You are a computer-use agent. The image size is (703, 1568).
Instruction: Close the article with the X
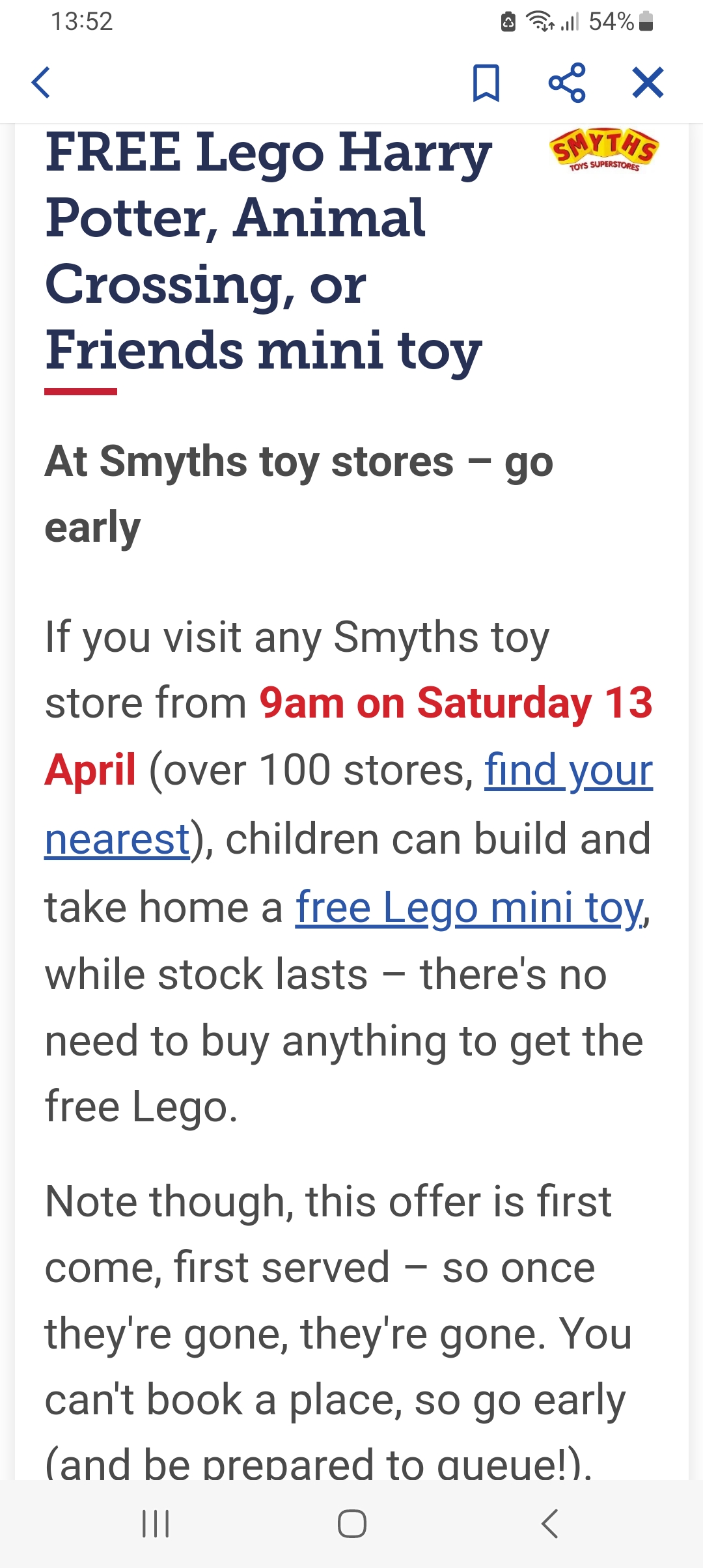648,83
